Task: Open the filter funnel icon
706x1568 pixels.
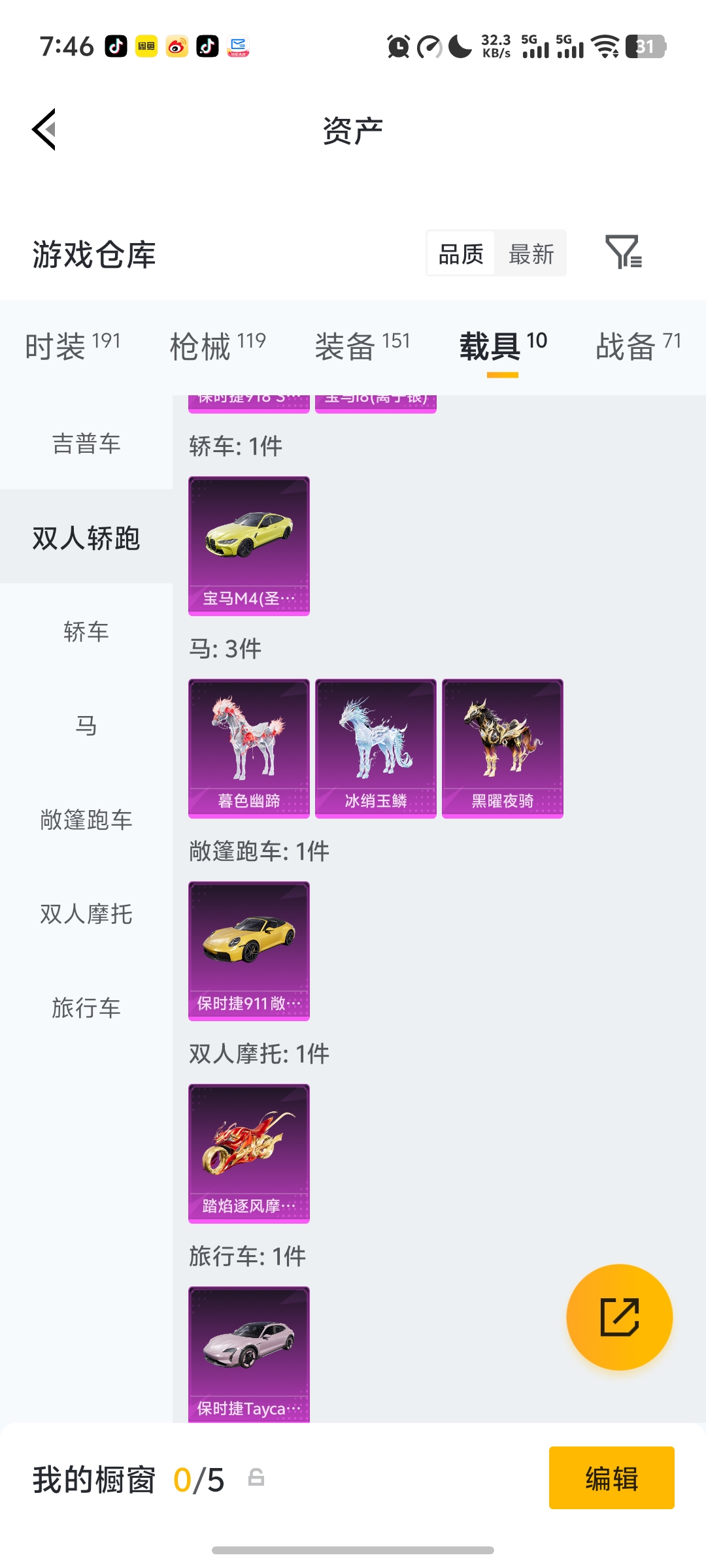Action: click(626, 254)
